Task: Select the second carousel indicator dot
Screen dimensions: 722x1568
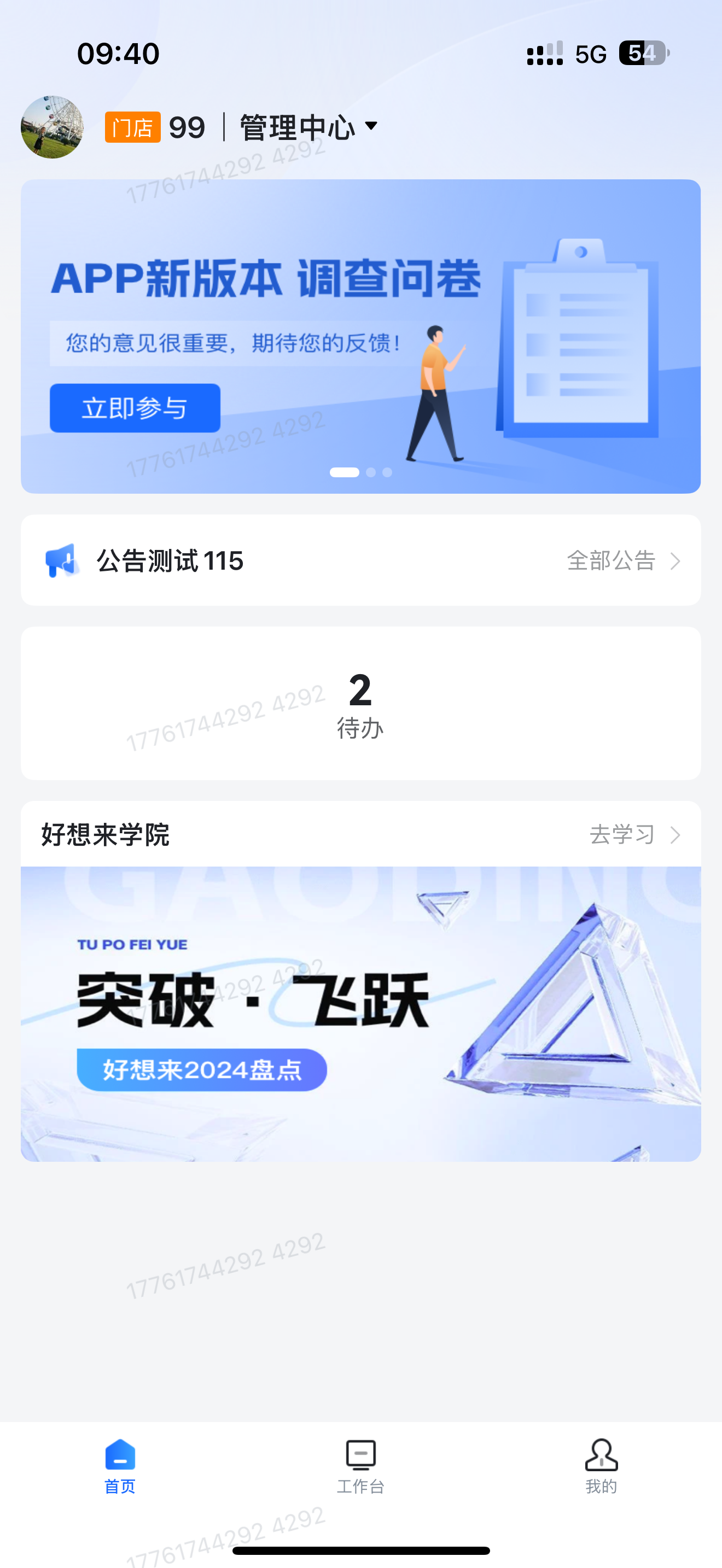Action: click(371, 472)
